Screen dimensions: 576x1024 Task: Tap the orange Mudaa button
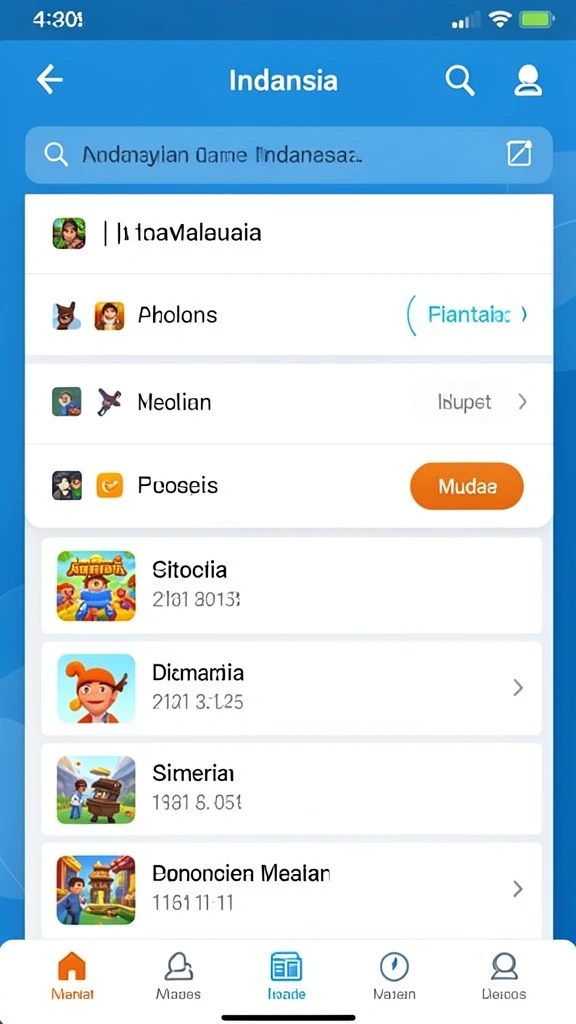coord(467,486)
